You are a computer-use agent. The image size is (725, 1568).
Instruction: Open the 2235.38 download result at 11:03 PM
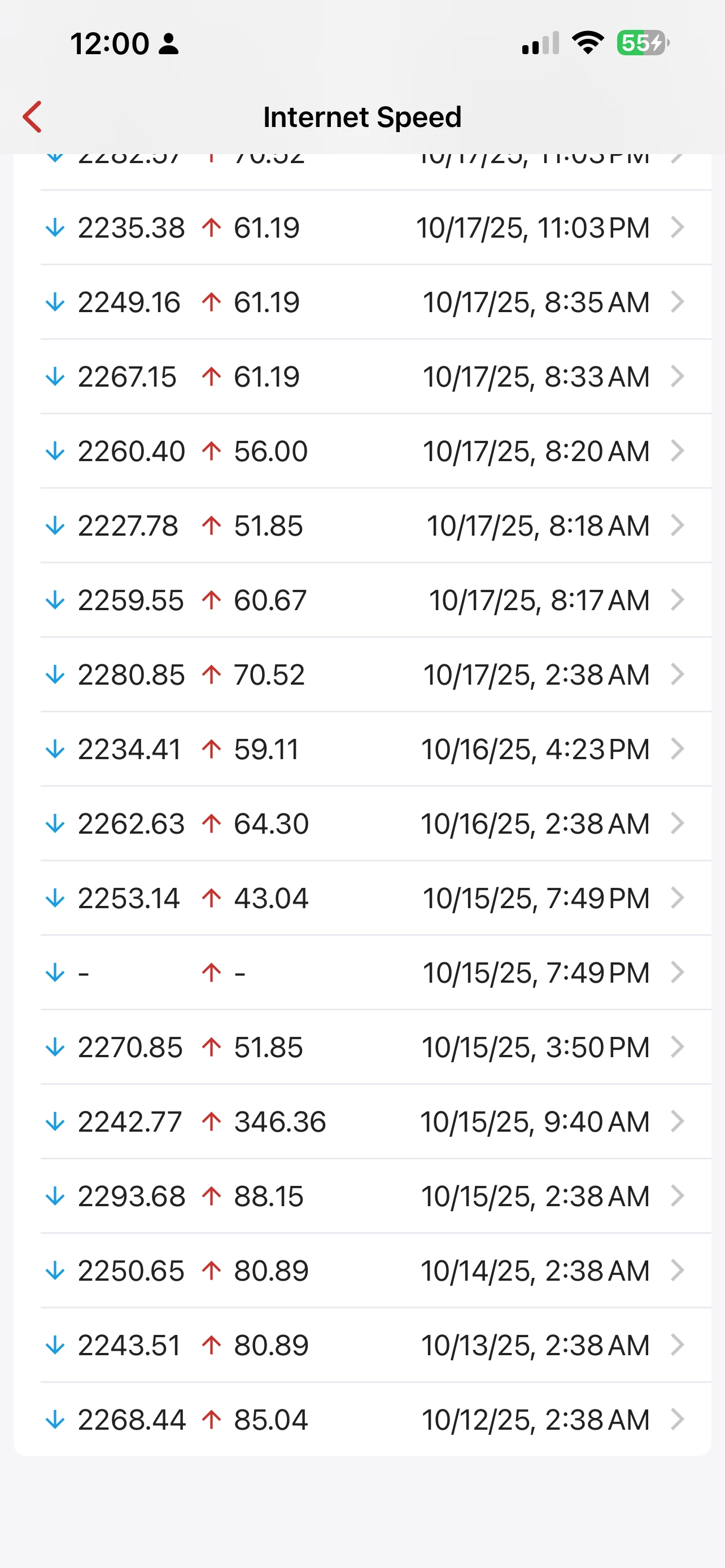click(363, 227)
